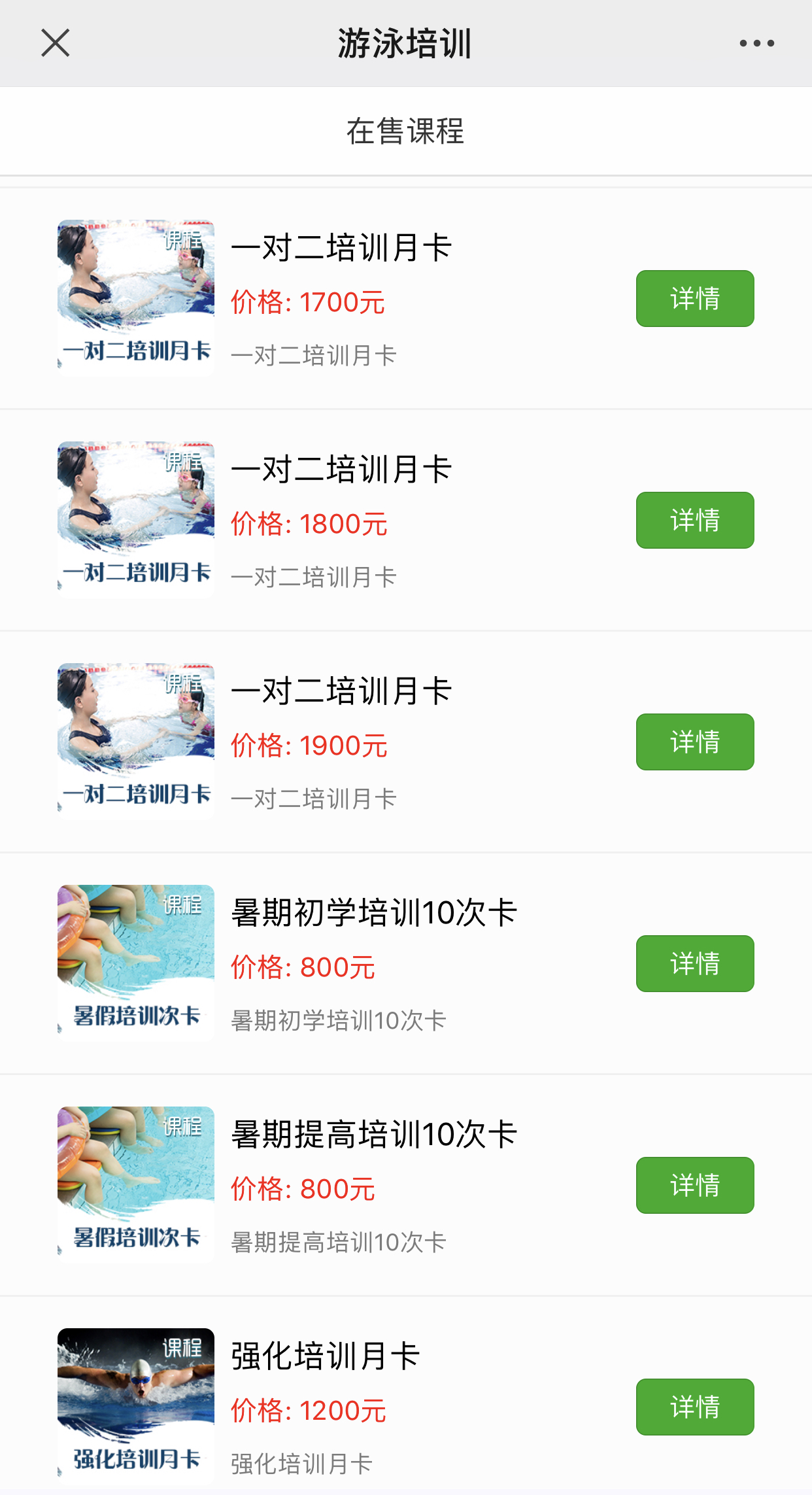The width and height of the screenshot is (812, 1495).
Task: Open the 1800元 一对二培训月卡 course image
Action: [x=136, y=519]
